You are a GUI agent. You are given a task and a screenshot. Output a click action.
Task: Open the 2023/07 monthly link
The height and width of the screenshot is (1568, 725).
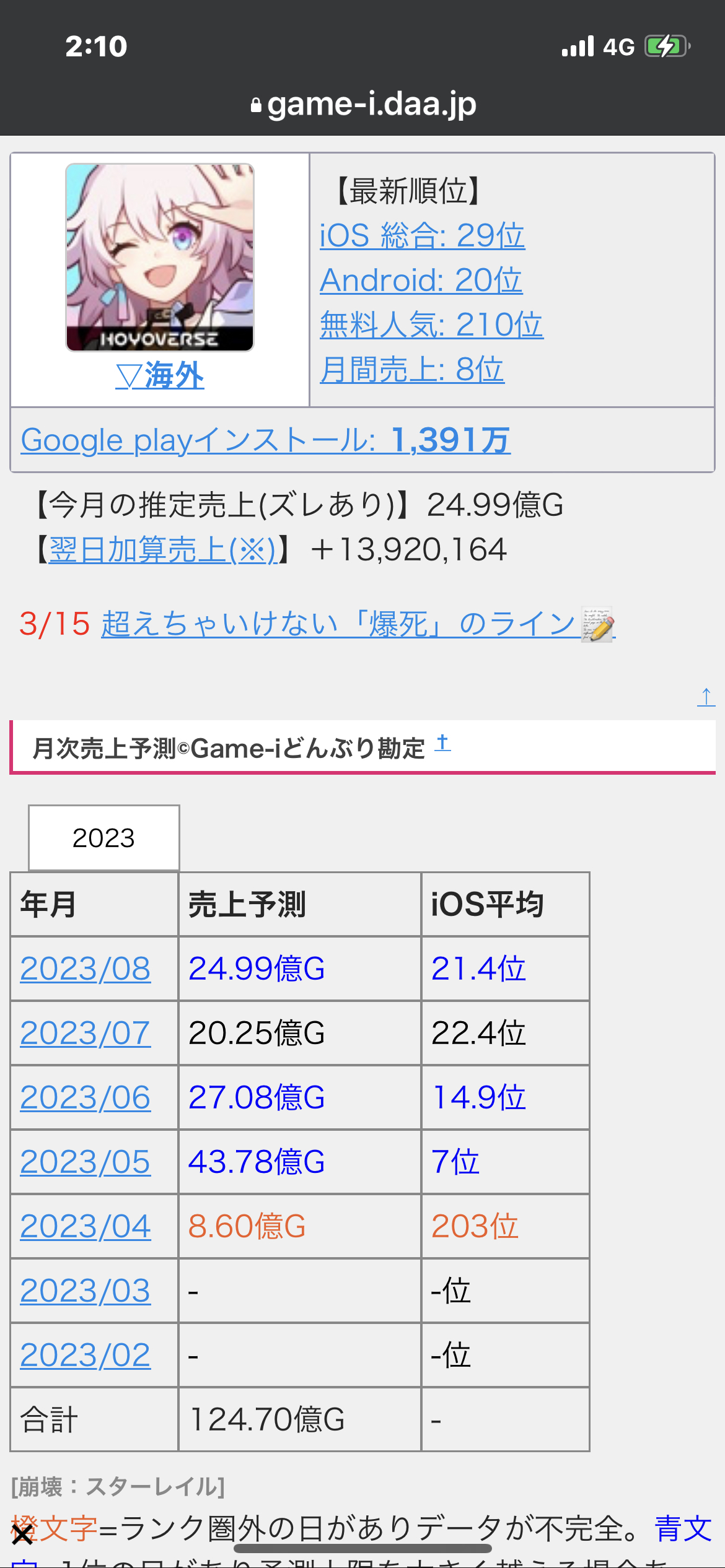point(86,1033)
